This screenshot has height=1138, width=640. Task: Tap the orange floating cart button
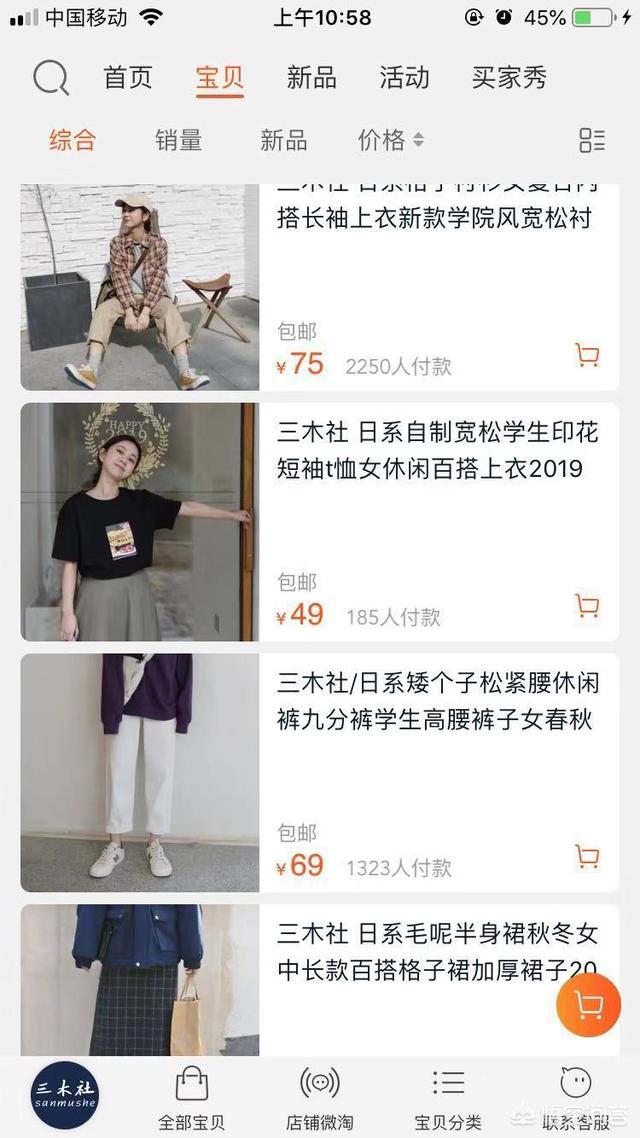589,1005
